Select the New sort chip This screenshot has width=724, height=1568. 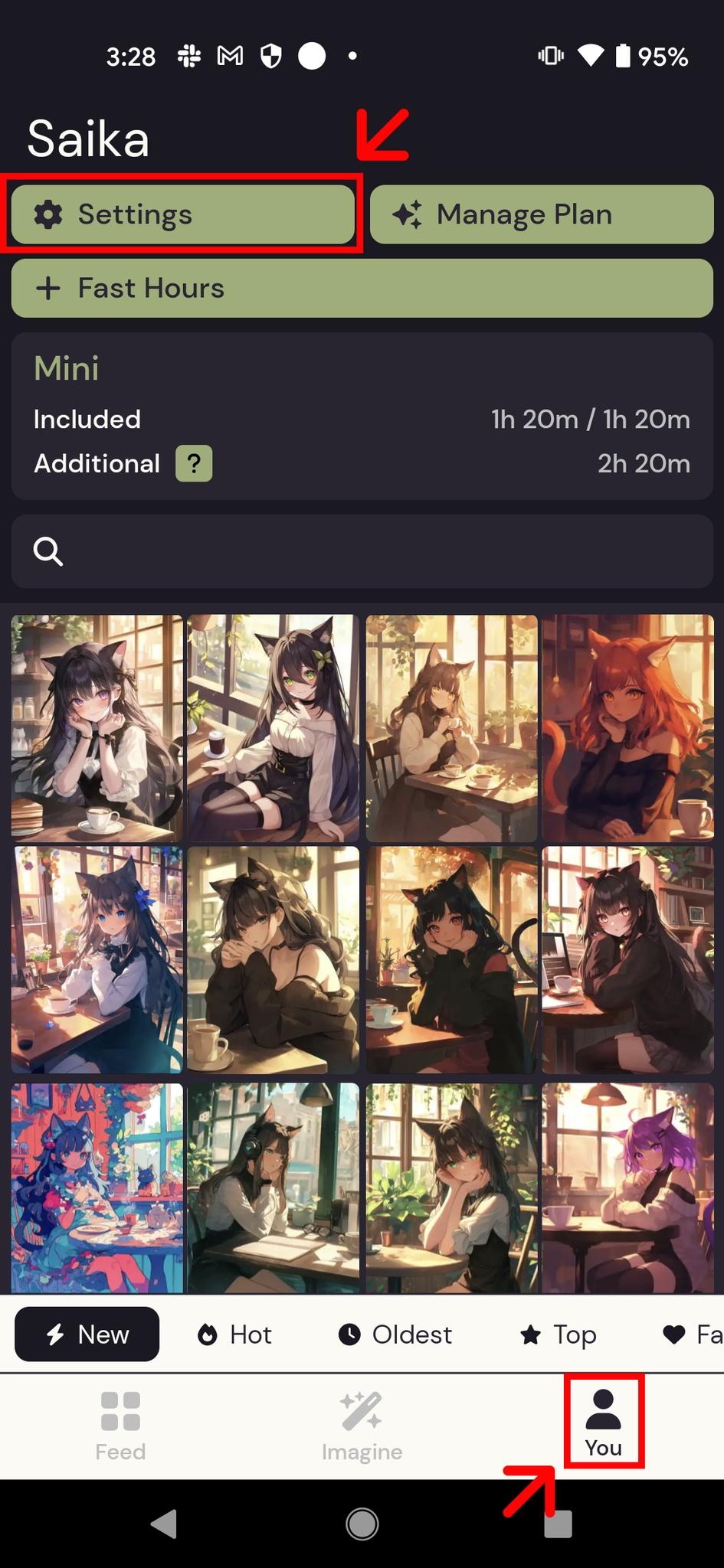point(87,1334)
